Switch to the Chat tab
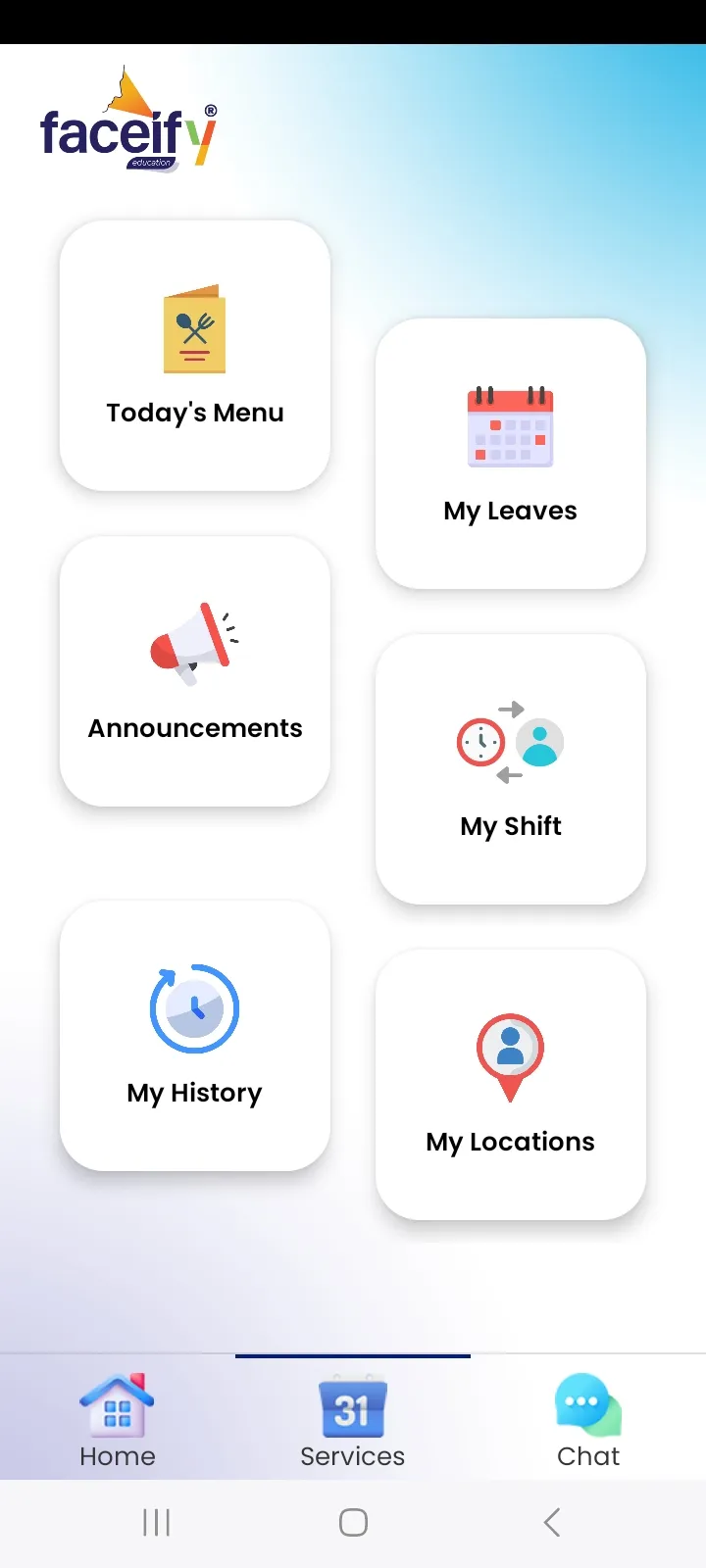This screenshot has height=1568, width=706. point(587,1421)
